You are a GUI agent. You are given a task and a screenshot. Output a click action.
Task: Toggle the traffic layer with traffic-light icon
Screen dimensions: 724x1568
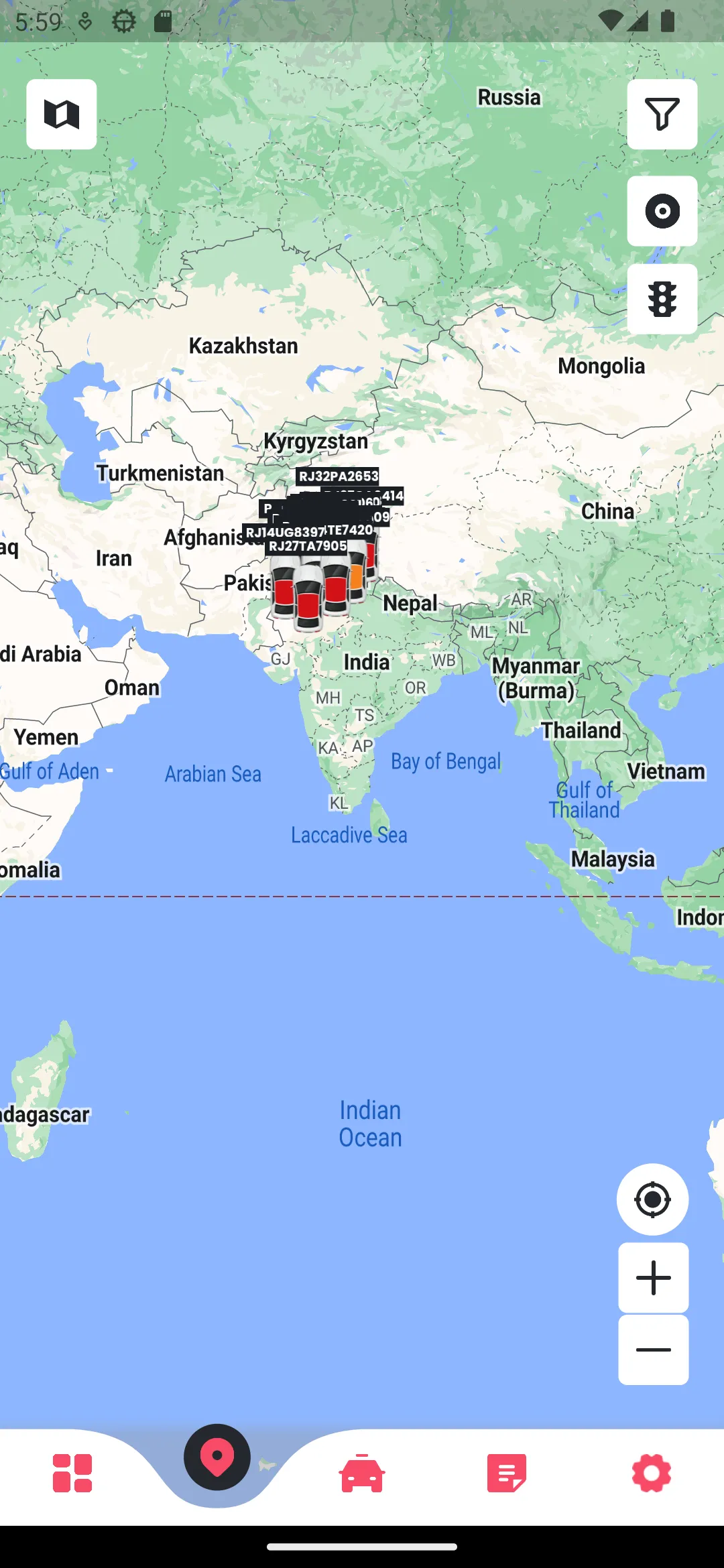(662, 299)
